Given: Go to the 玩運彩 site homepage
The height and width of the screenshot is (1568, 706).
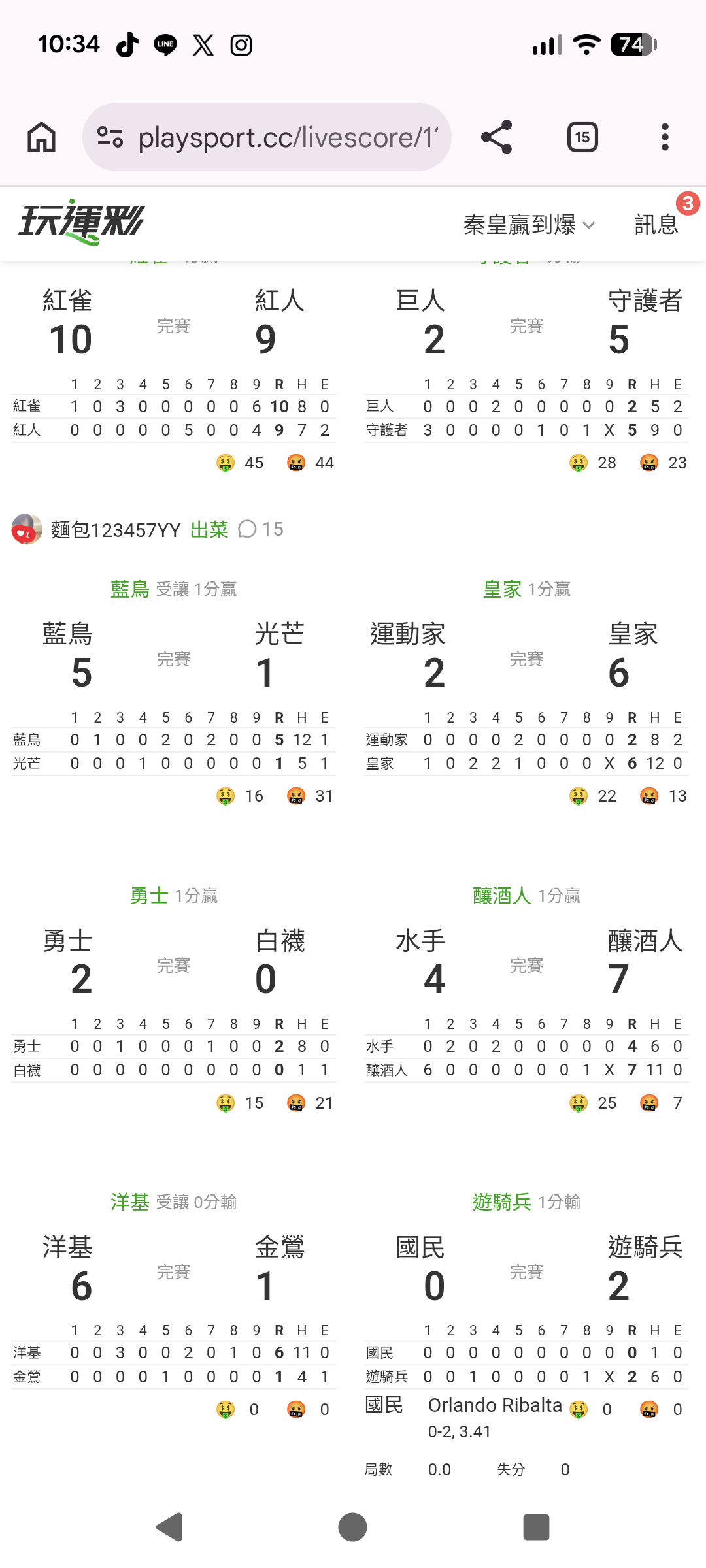Looking at the screenshot, I should tap(82, 223).
